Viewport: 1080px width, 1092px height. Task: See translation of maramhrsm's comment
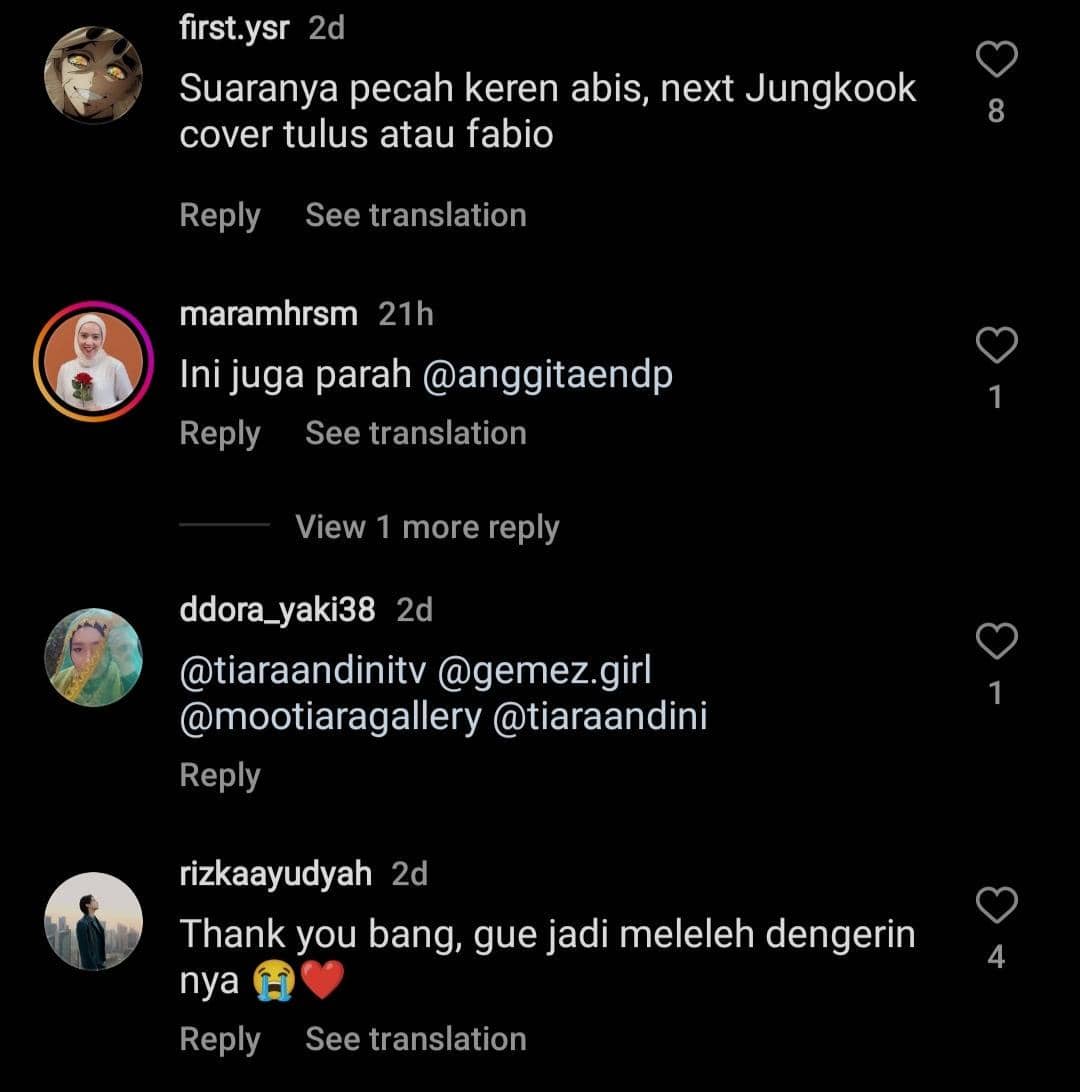click(415, 433)
